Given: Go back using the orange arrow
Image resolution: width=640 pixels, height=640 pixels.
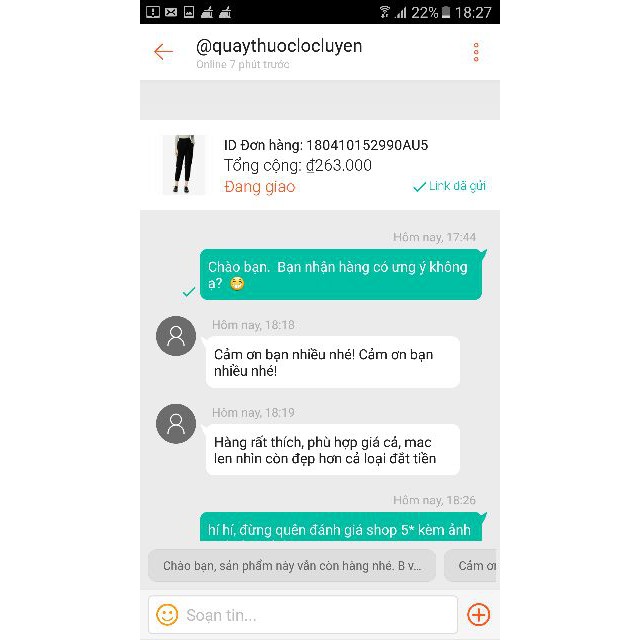Looking at the screenshot, I should coord(163,52).
